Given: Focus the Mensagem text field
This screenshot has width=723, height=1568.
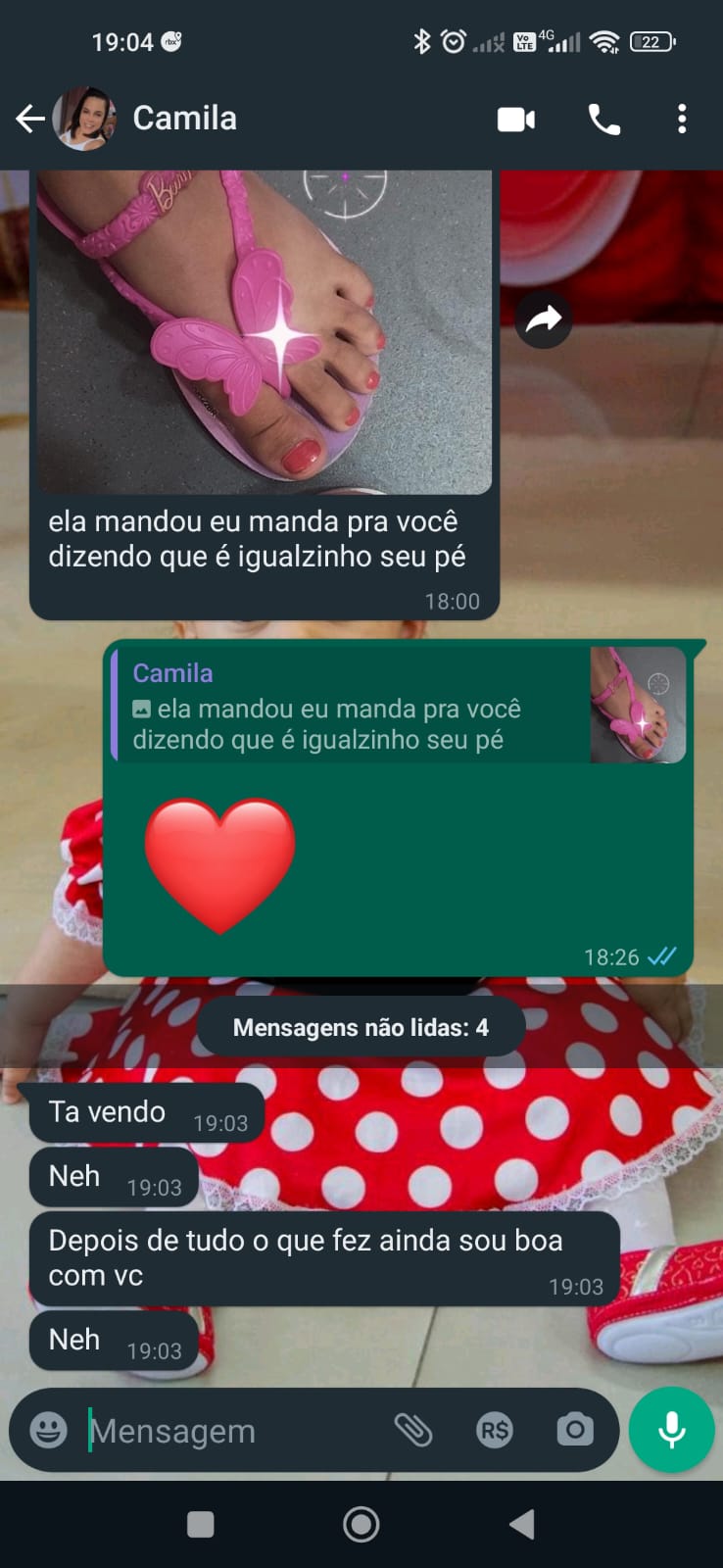Looking at the screenshot, I should point(225,1431).
